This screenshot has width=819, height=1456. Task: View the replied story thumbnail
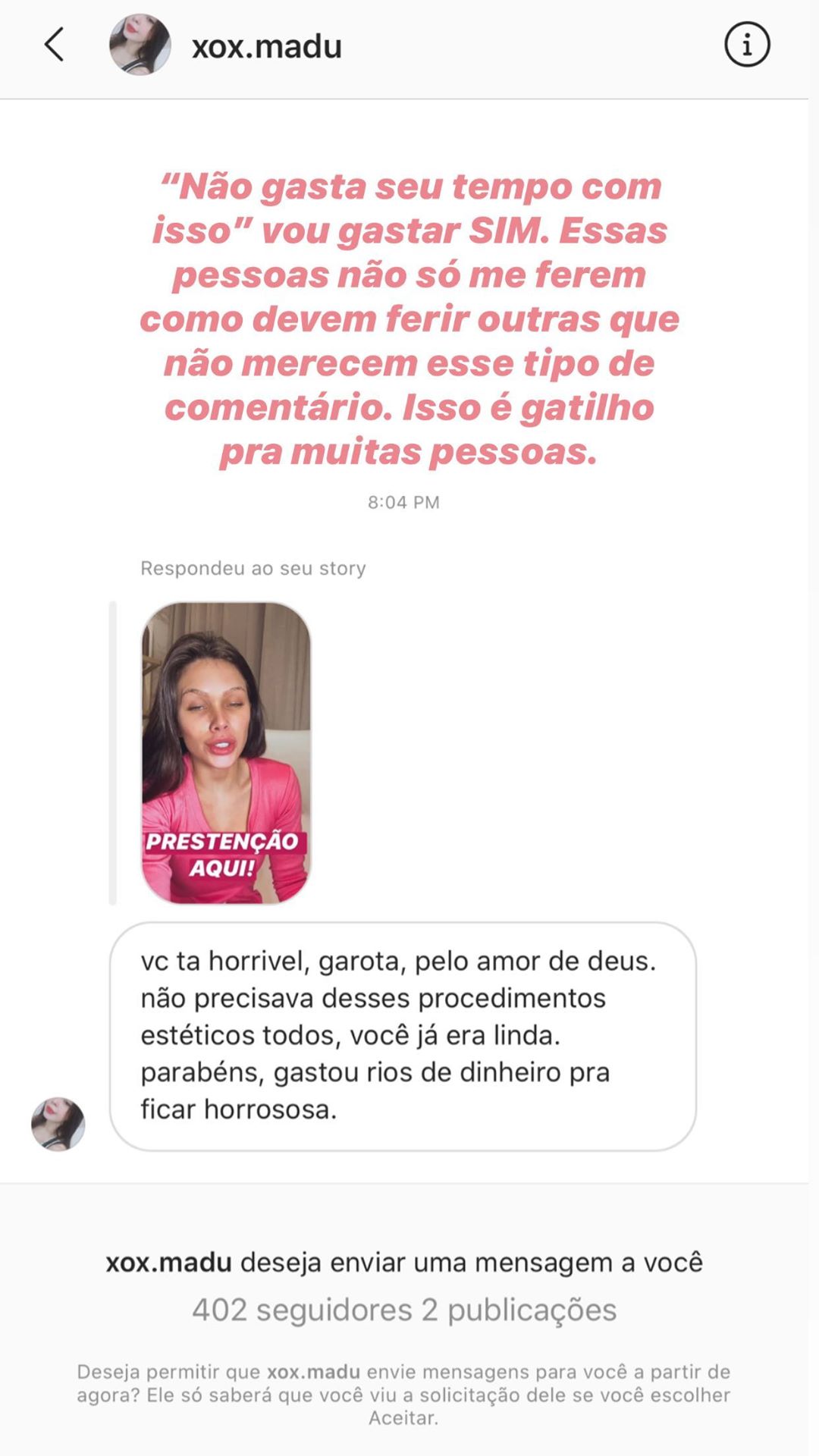(x=226, y=752)
